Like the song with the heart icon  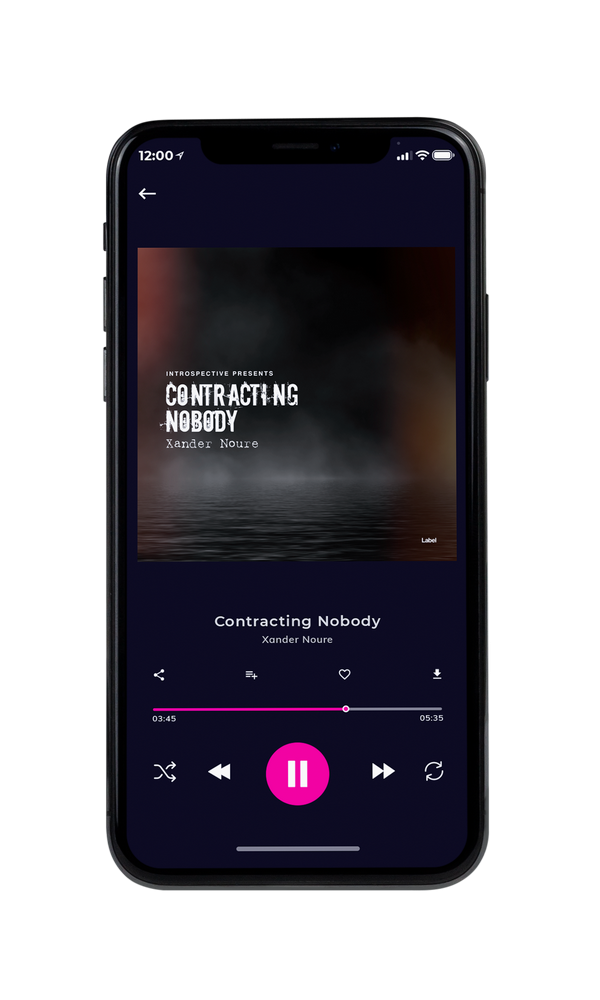[x=344, y=674]
